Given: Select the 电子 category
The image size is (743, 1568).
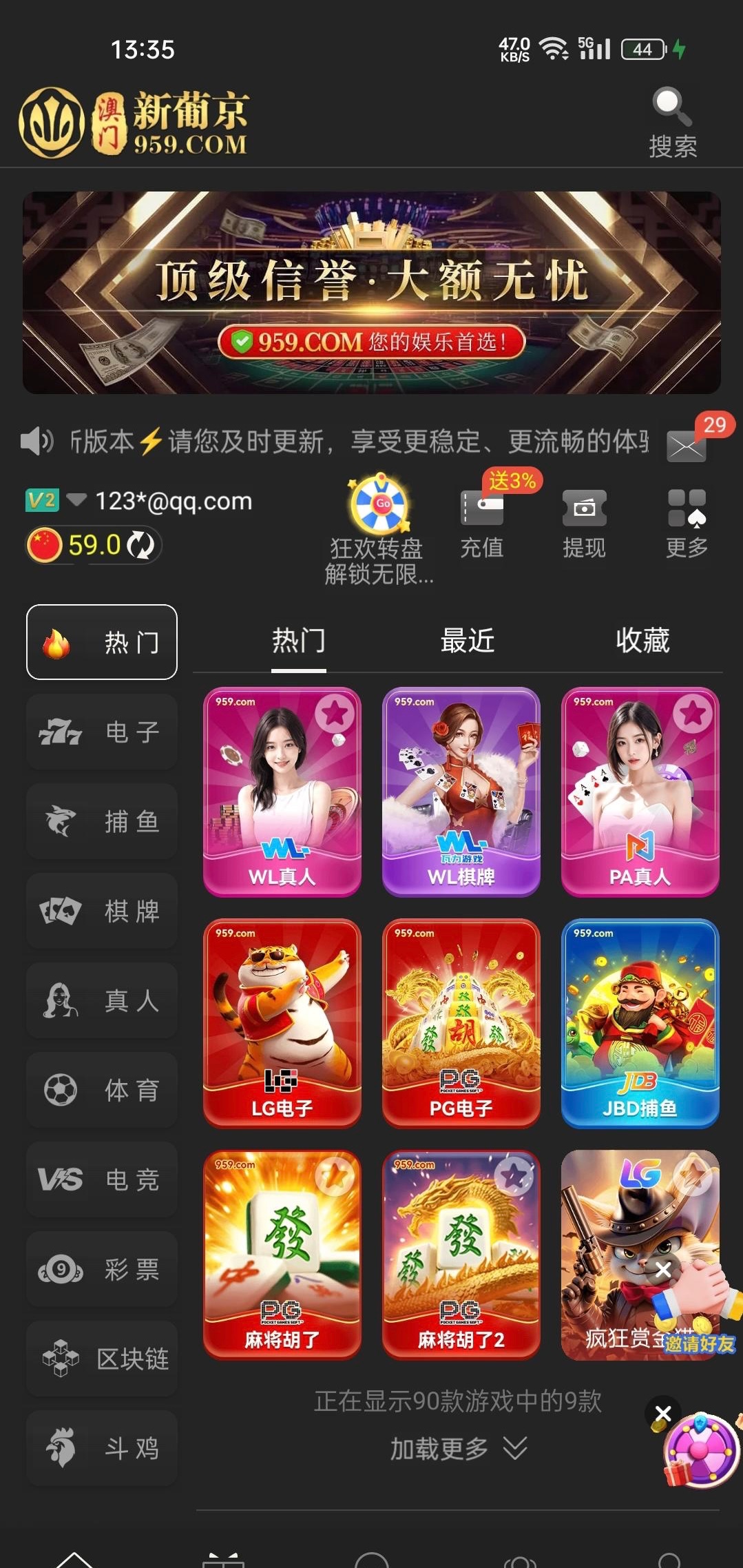Looking at the screenshot, I should click(x=102, y=732).
